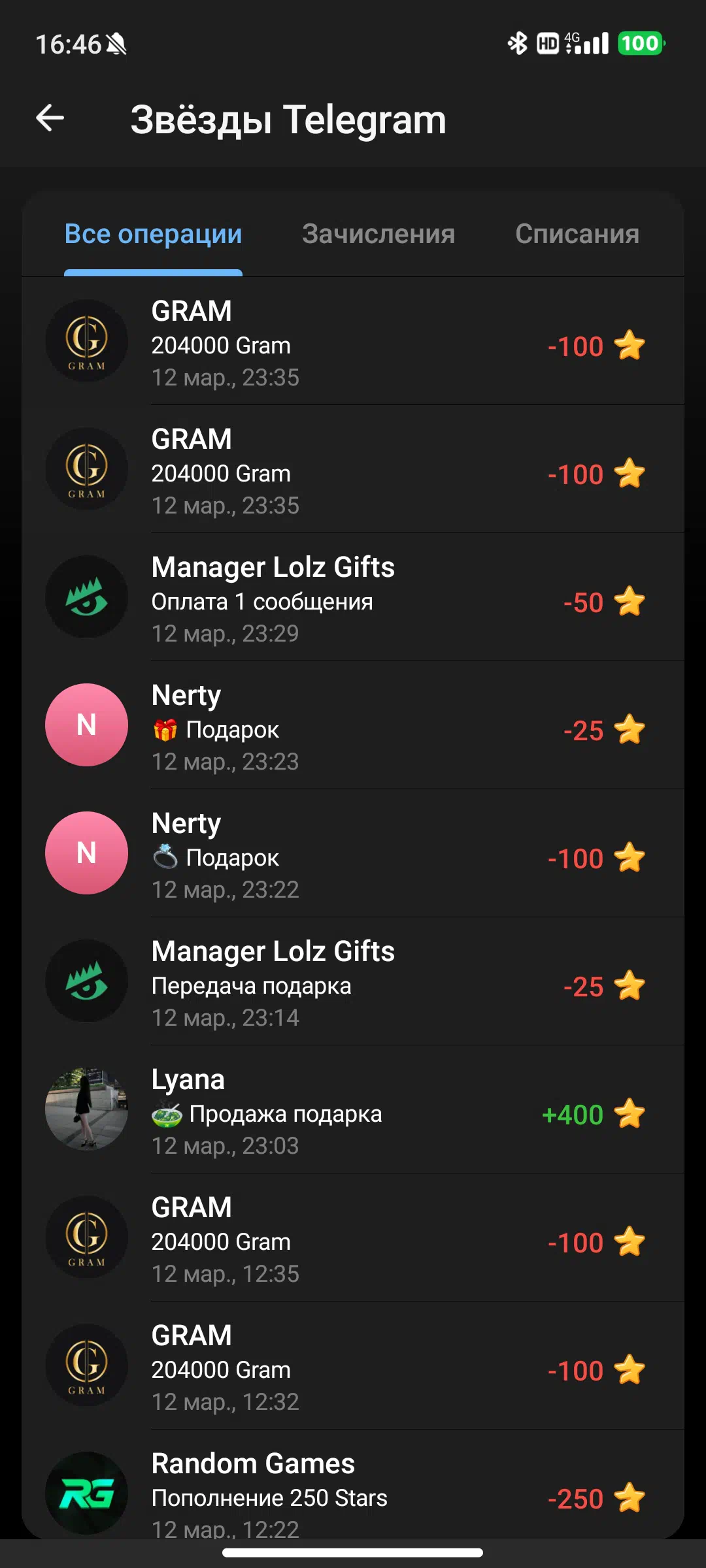Viewport: 706px width, 1568px height.
Task: Switch to the Списания tab
Action: (x=577, y=235)
